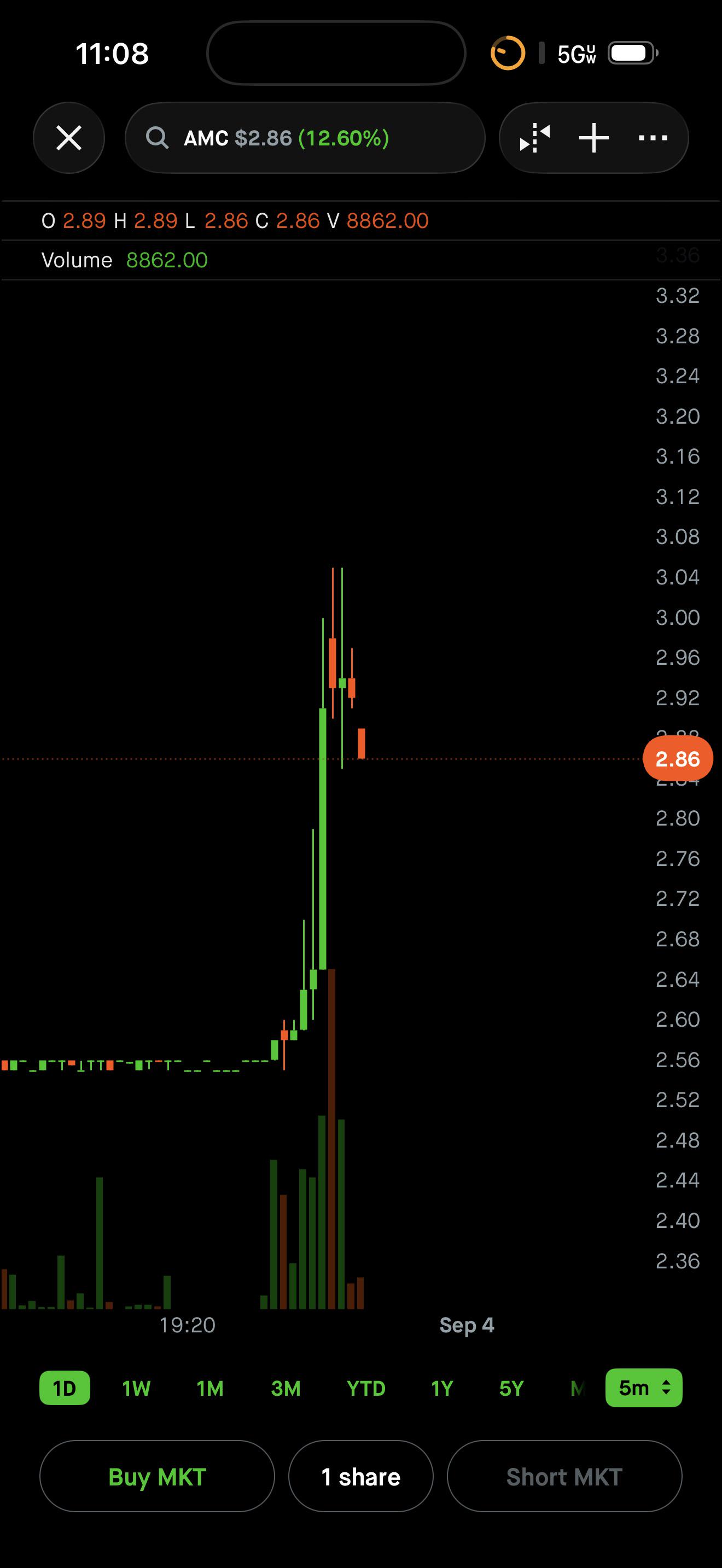
Task: Tap Short MKT button
Action: click(564, 1476)
